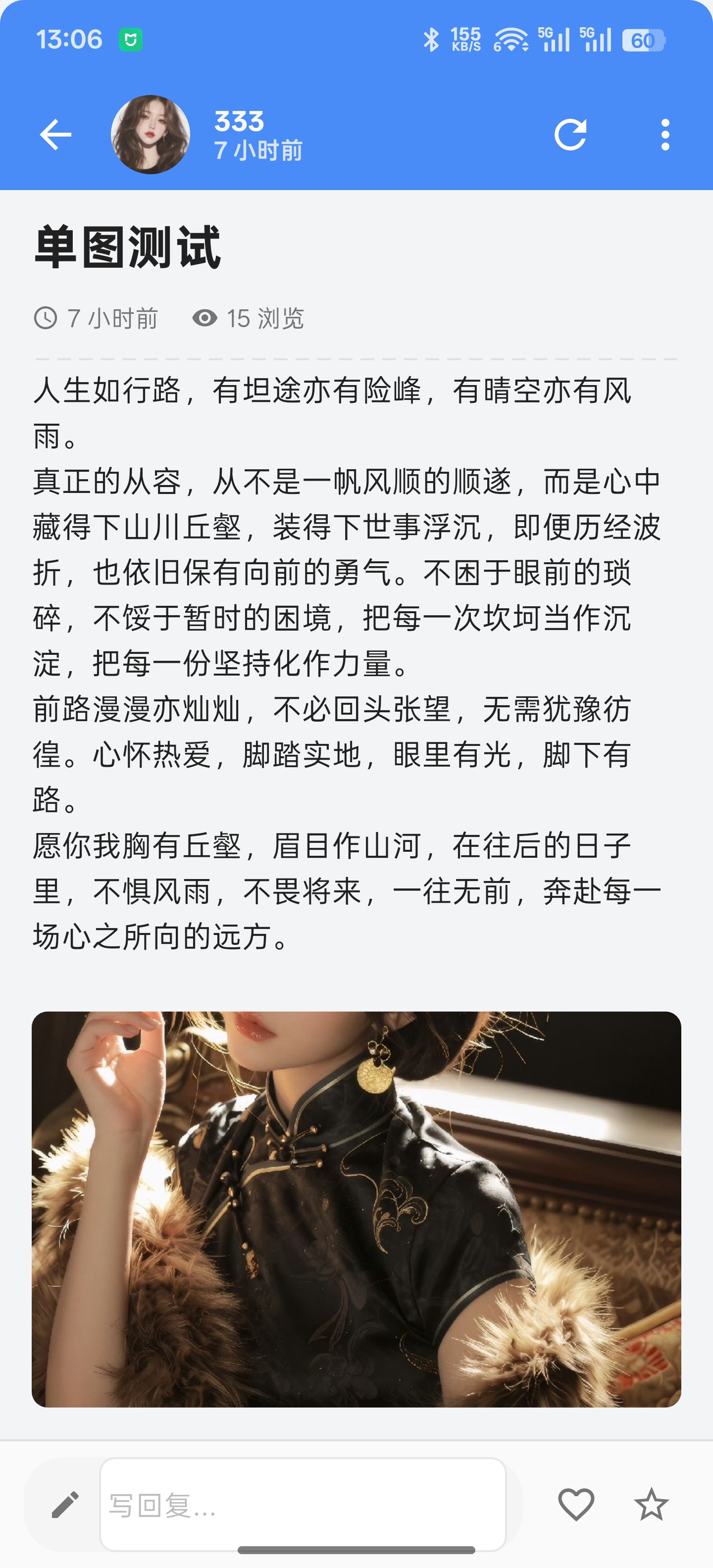This screenshot has width=713, height=1568.
Task: Refresh the post page
Action: point(570,135)
